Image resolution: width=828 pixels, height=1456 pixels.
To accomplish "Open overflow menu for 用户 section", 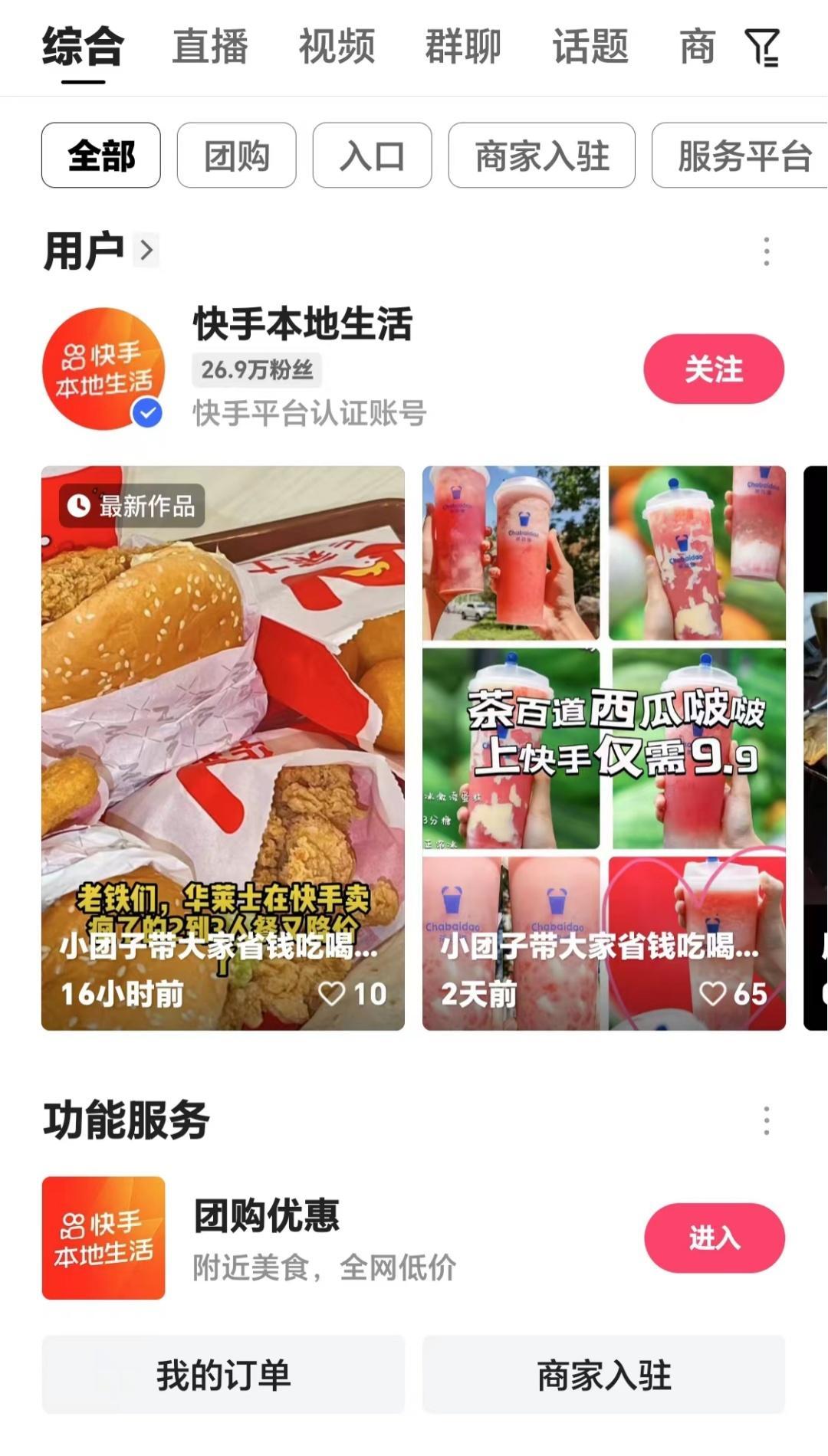I will coord(766,251).
